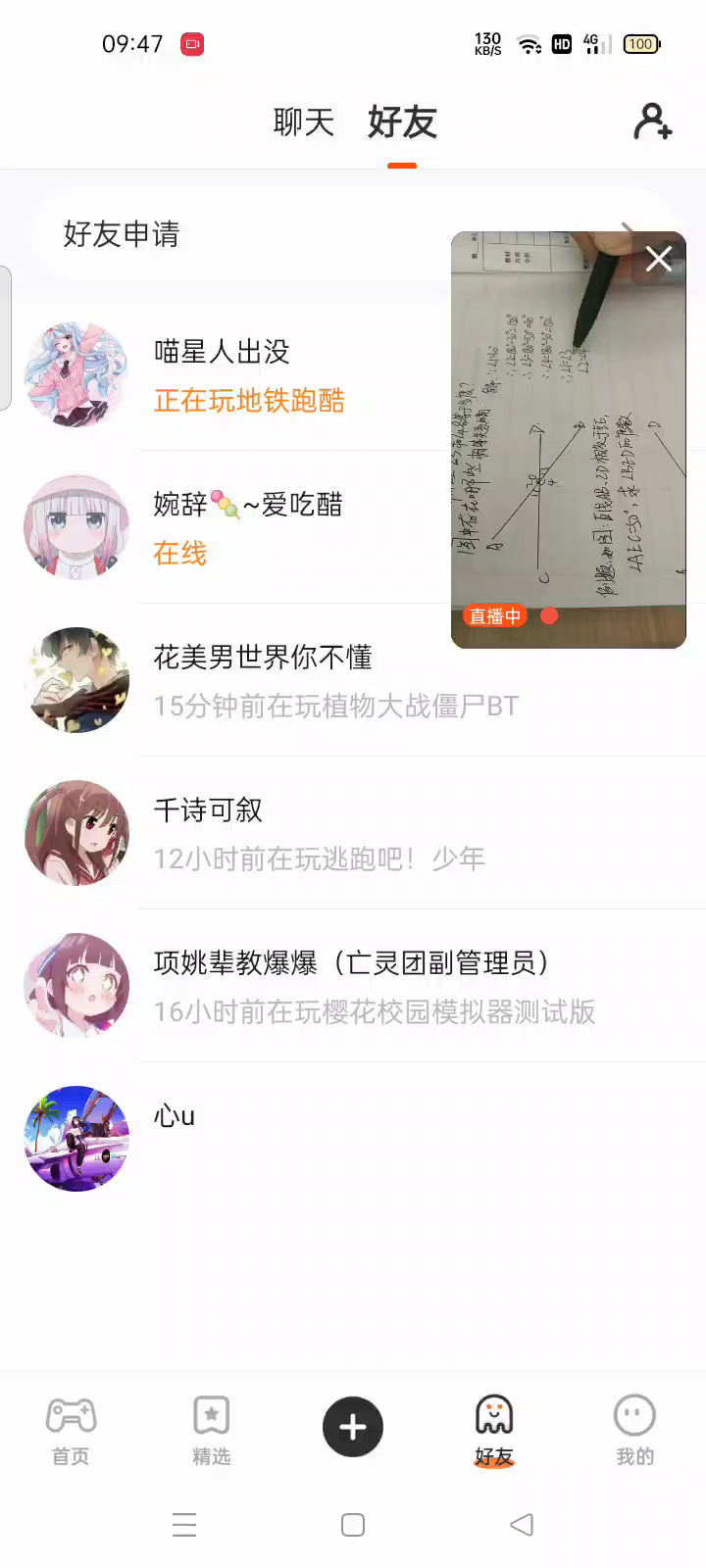Viewport: 706px width, 1568px height.
Task: Go to the 首页 tab
Action: click(x=71, y=1431)
